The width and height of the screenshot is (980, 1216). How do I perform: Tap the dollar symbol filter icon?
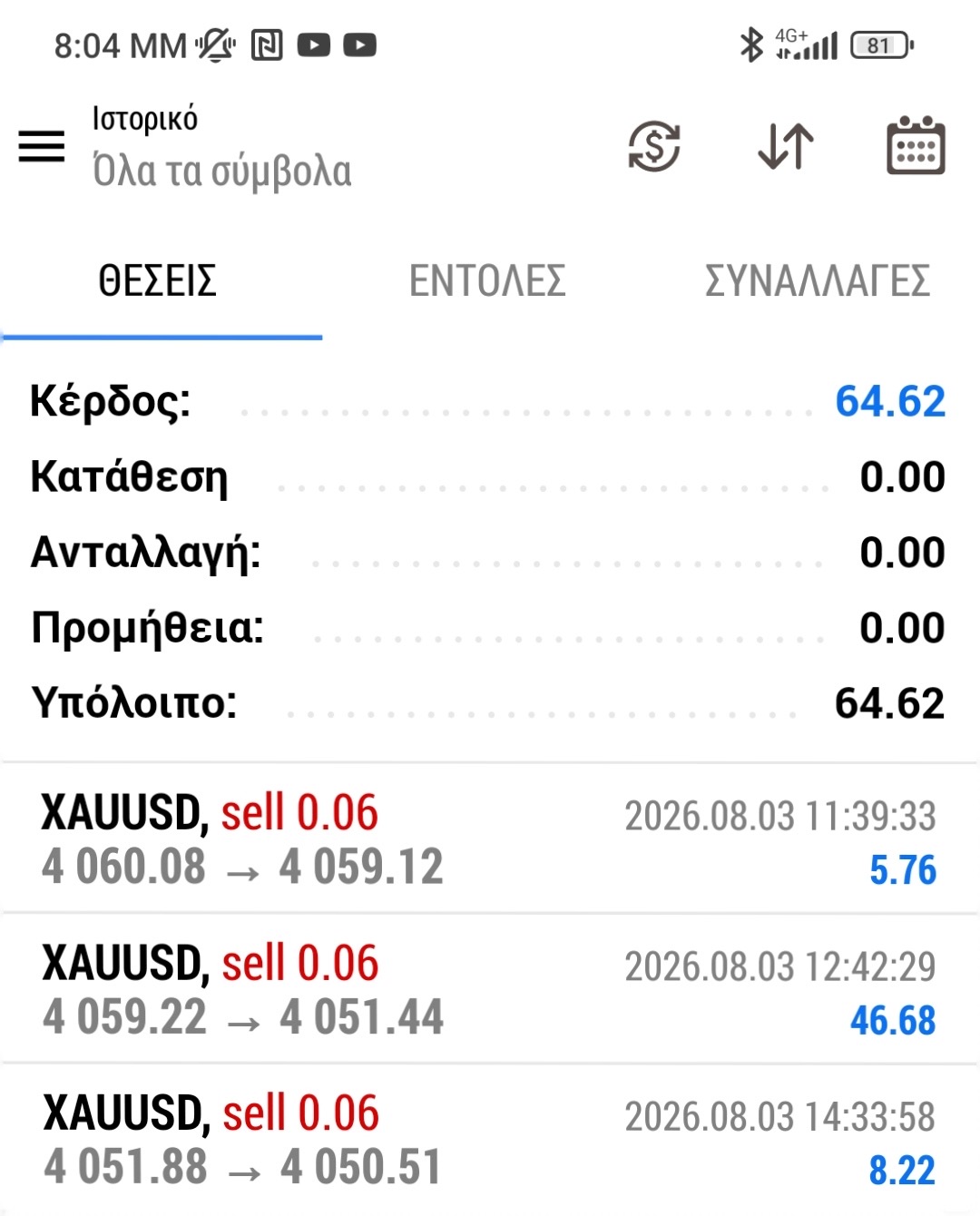[x=654, y=146]
